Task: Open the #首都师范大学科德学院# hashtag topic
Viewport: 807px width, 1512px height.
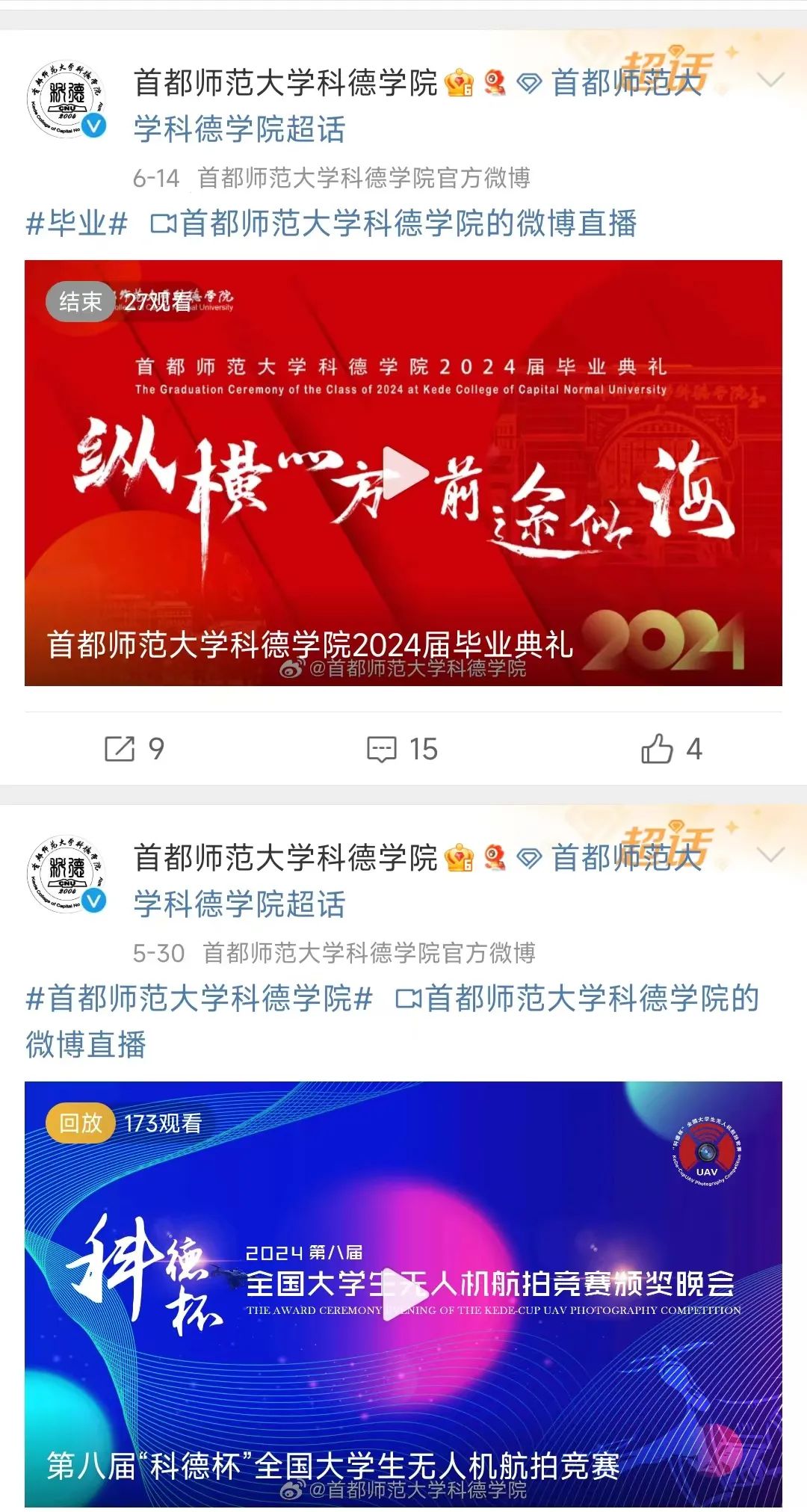Action: tap(200, 999)
